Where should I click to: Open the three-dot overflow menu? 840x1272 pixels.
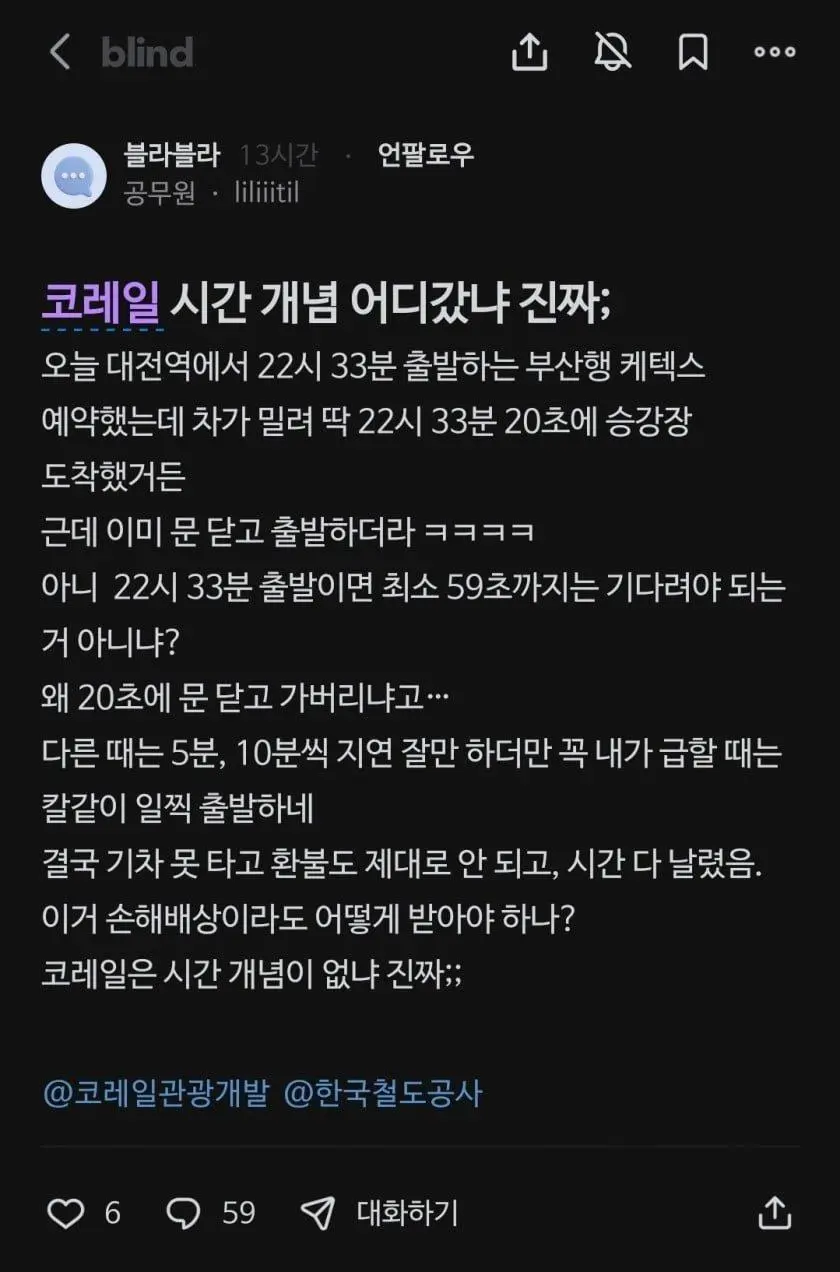click(x=774, y=52)
